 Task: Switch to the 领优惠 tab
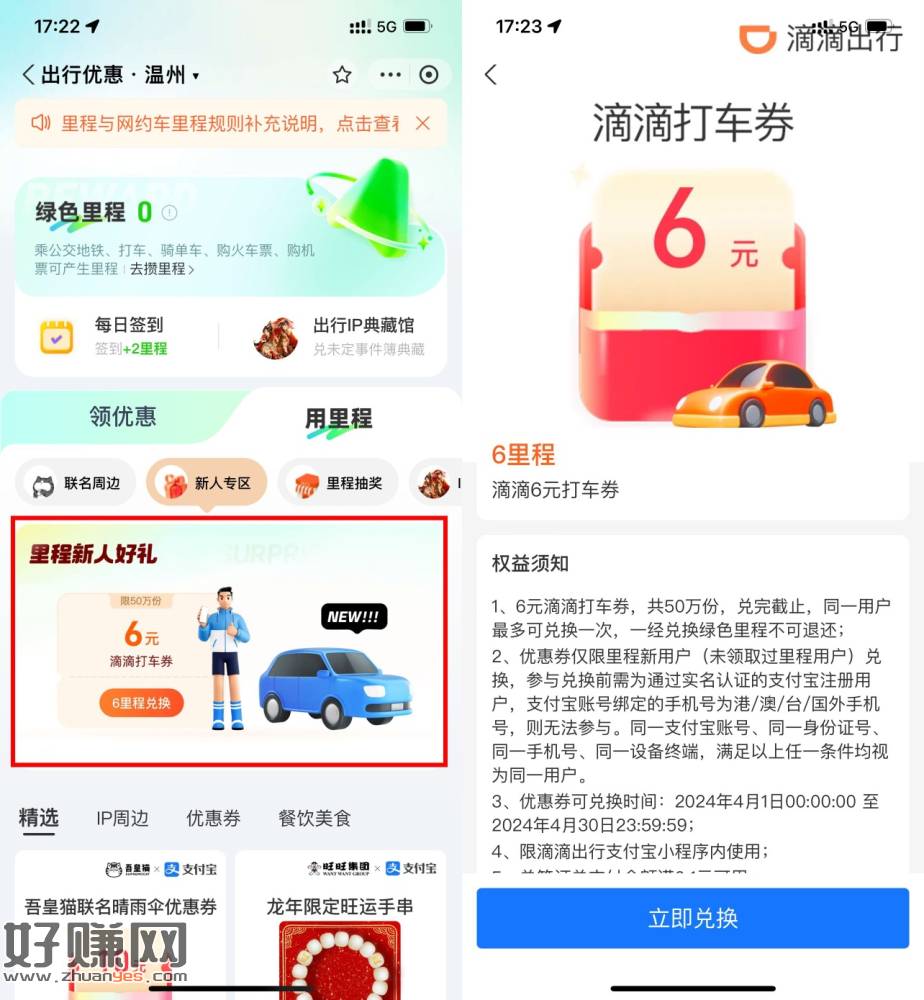coord(123,417)
